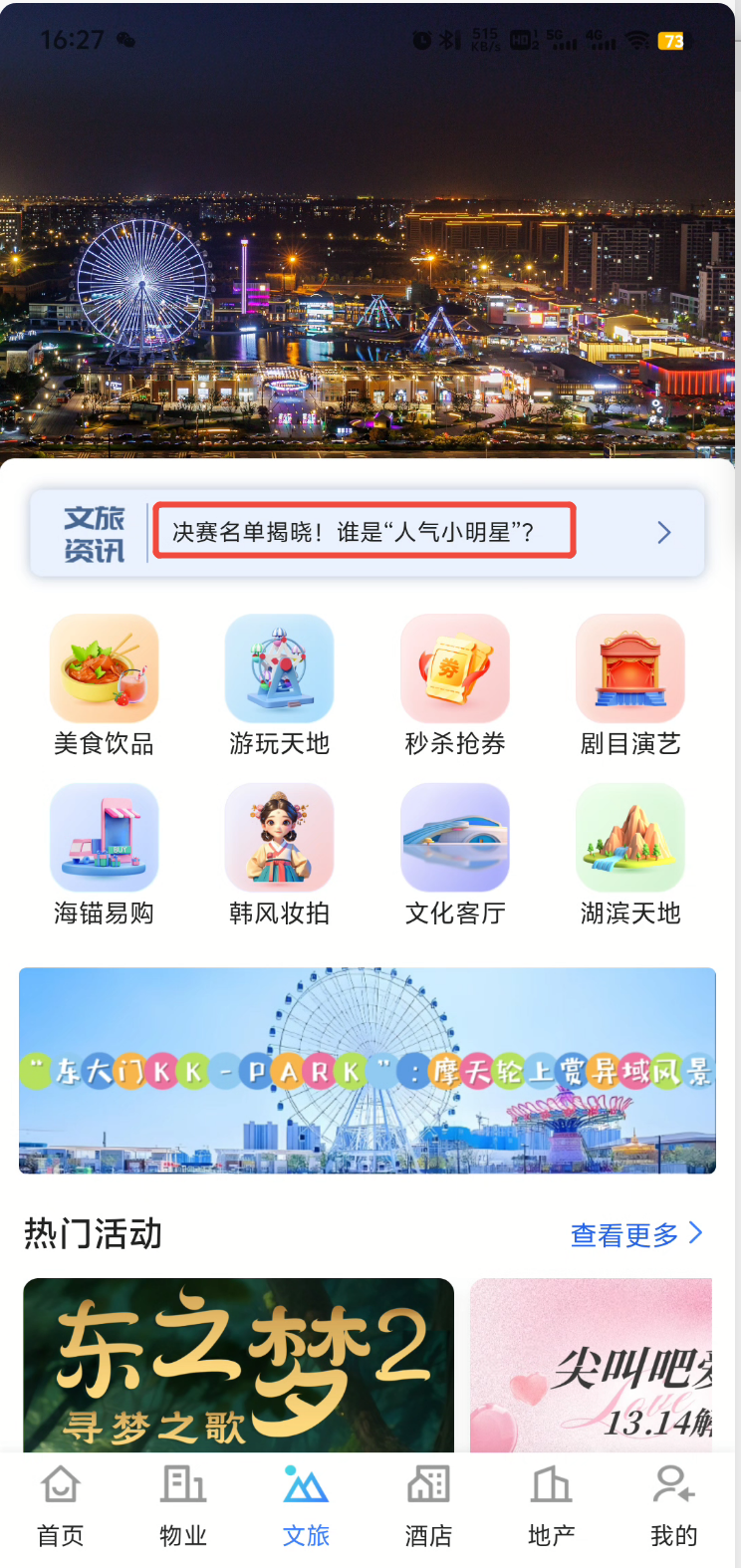Switch to the 首页 tab
The height and width of the screenshot is (1568, 741).
[61, 1506]
